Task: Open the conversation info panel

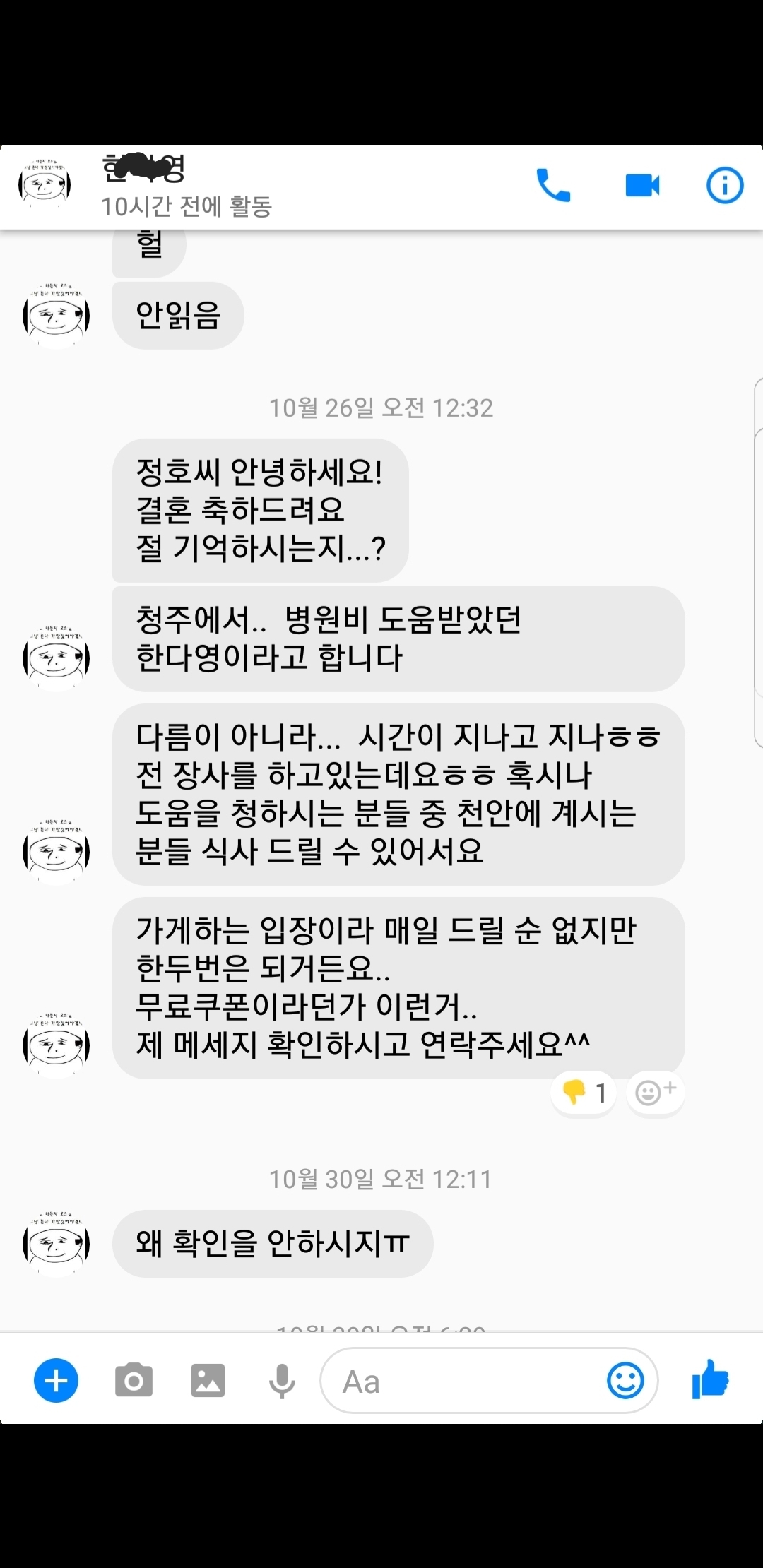Action: (725, 186)
